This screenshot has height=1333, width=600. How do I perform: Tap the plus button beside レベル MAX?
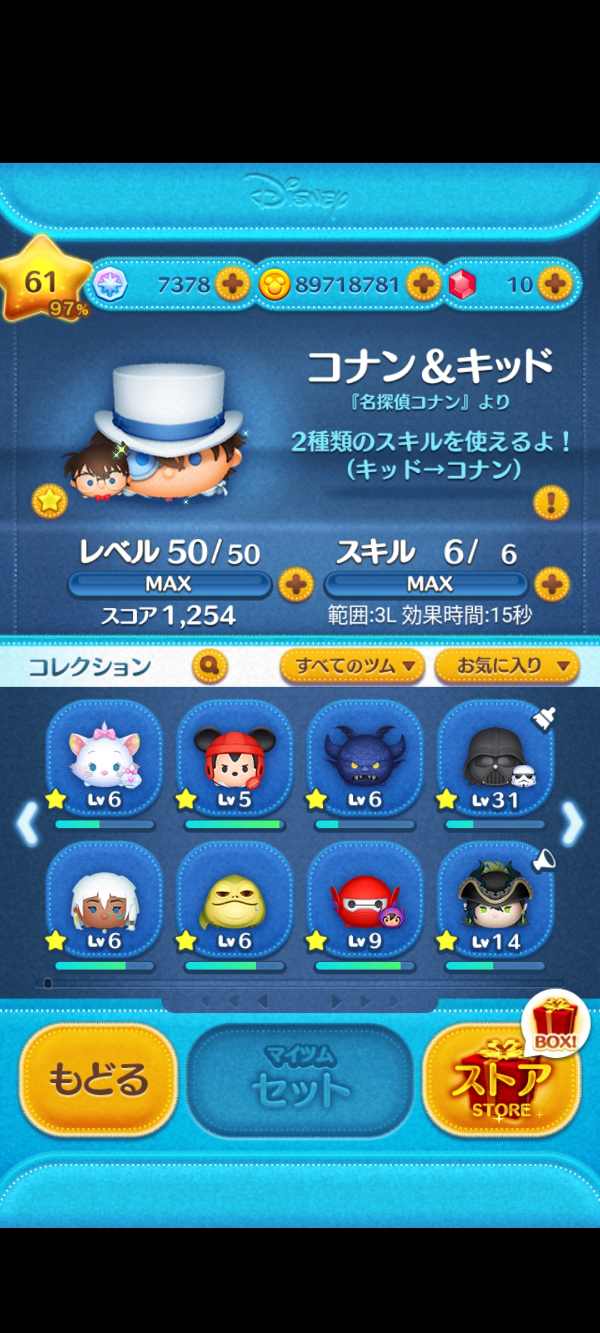[294, 584]
